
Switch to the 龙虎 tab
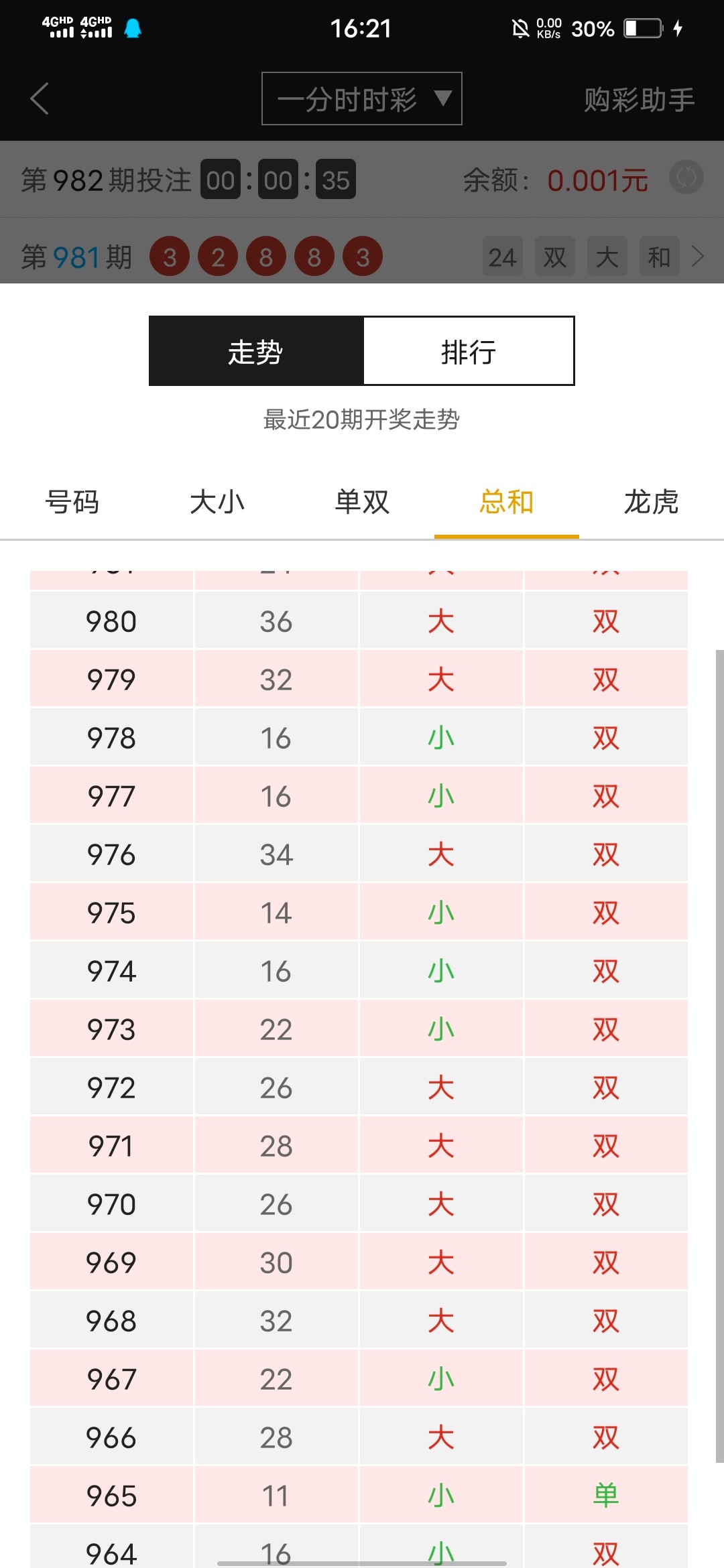click(x=652, y=502)
